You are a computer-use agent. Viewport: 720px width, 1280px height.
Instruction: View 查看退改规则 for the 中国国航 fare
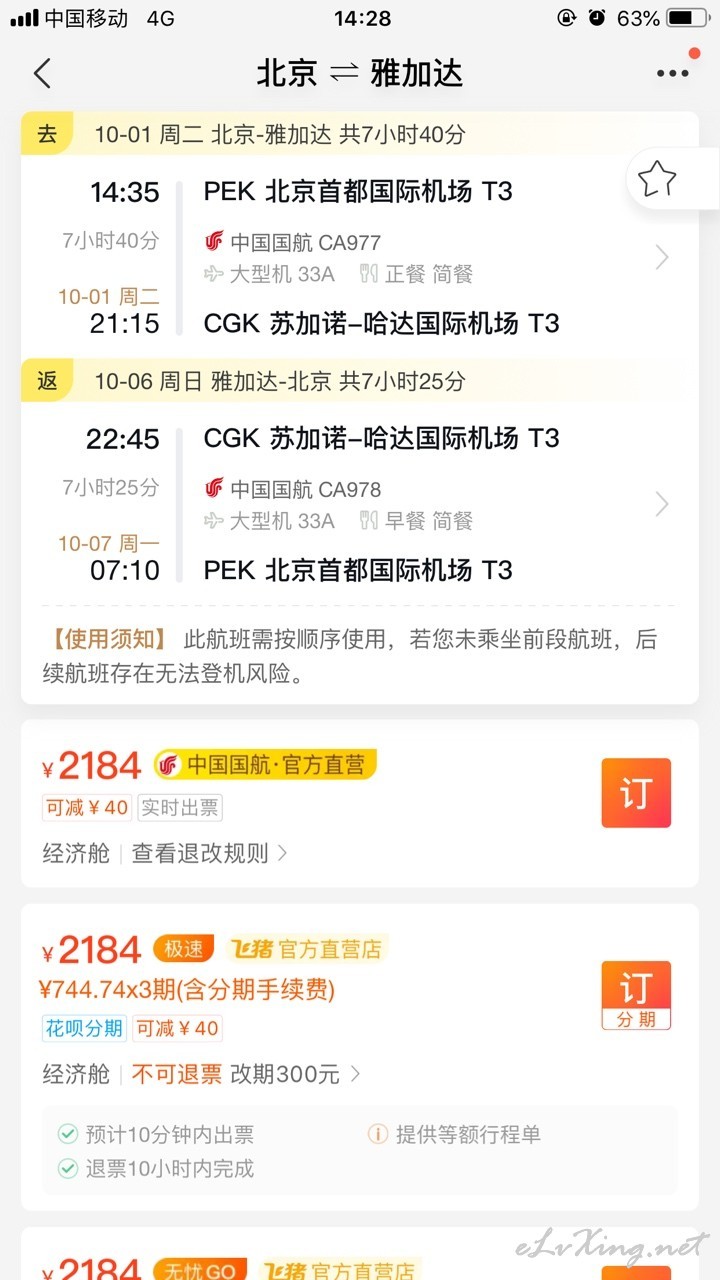pyautogui.click(x=210, y=853)
